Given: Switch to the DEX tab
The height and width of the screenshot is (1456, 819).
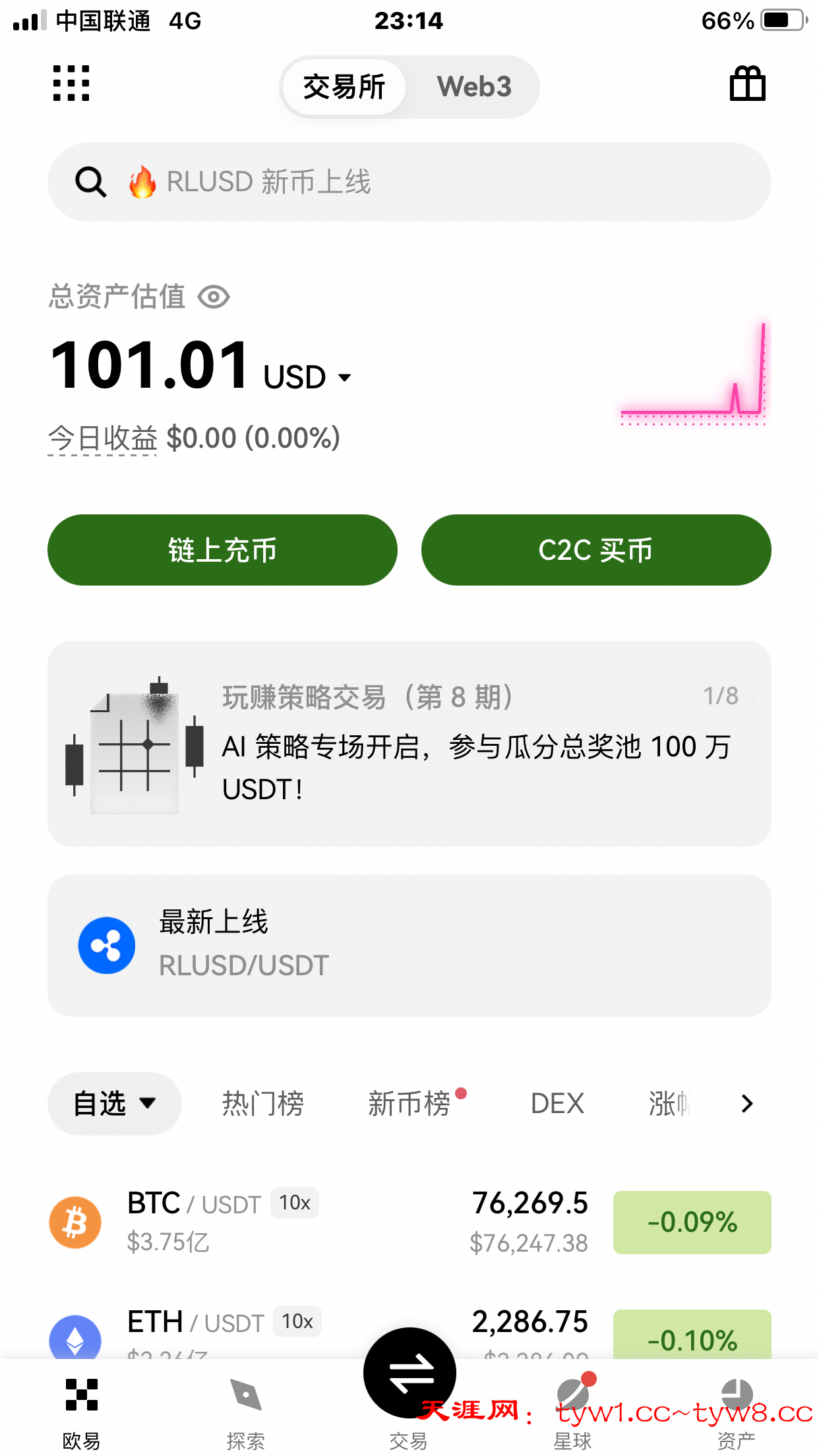Looking at the screenshot, I should click(557, 1103).
